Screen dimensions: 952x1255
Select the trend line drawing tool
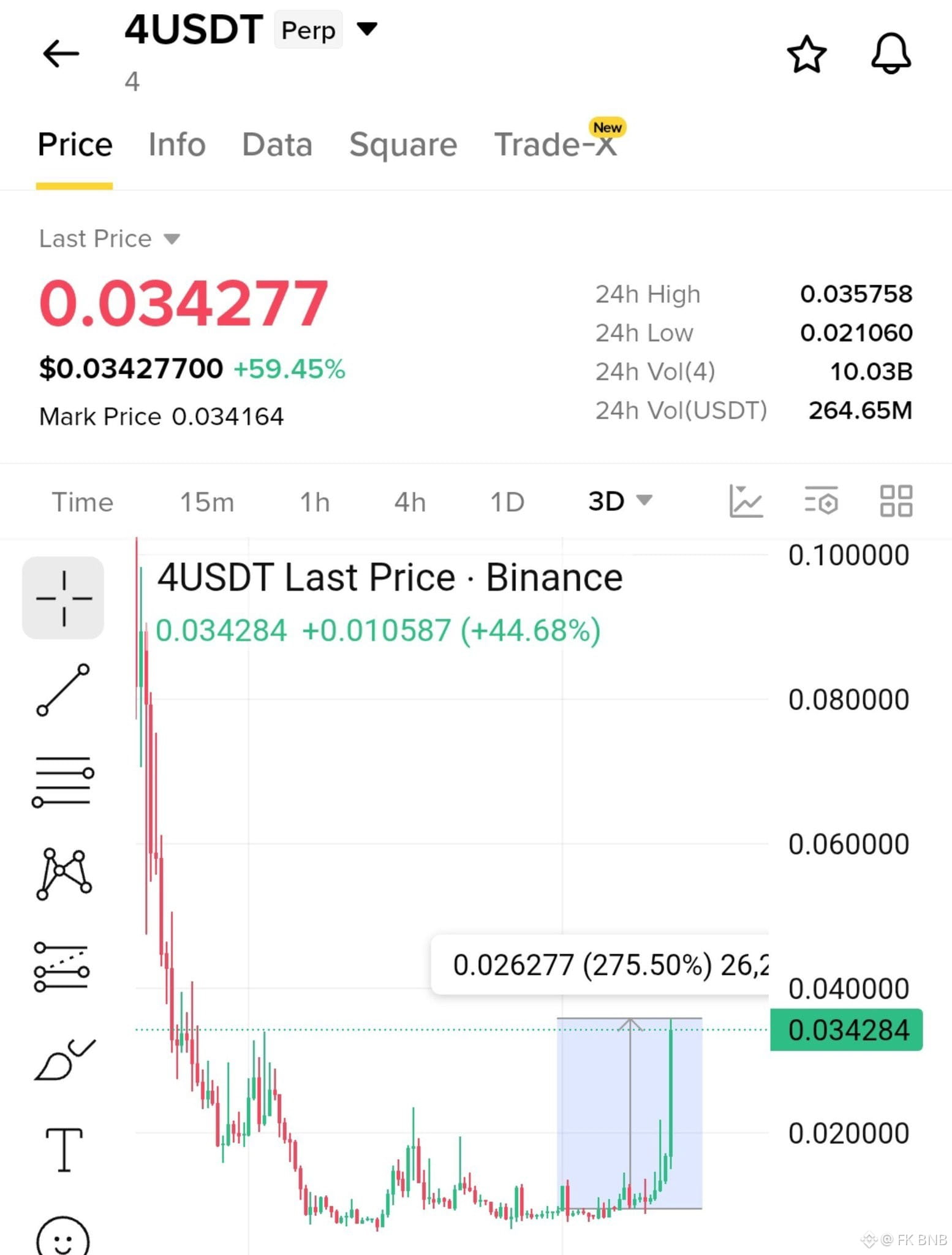pos(63,690)
